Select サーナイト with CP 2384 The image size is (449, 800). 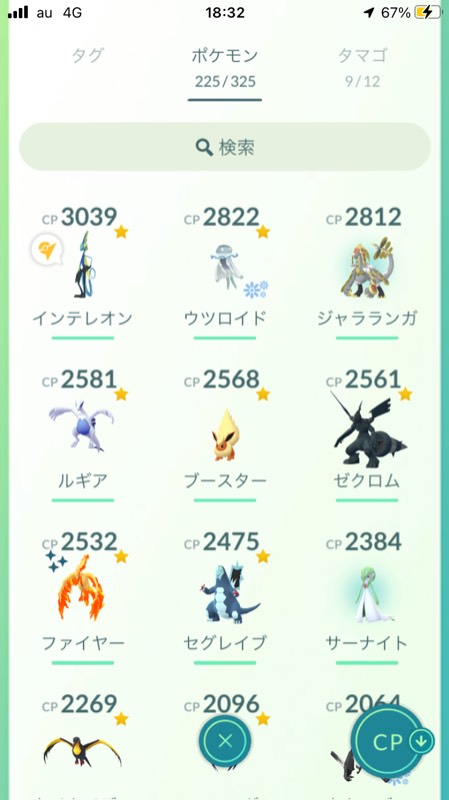coord(367,596)
